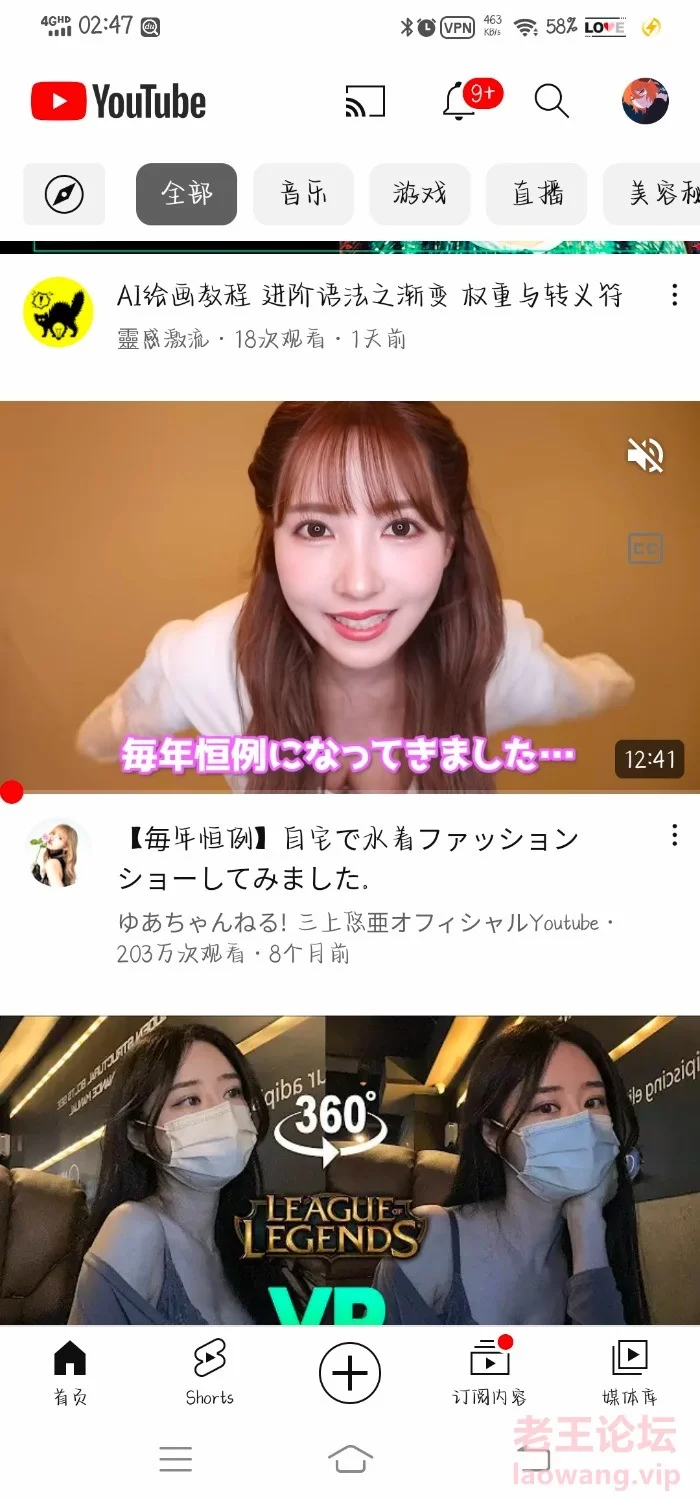Open the account profile avatar
This screenshot has width=700, height=1500.
coord(645,101)
